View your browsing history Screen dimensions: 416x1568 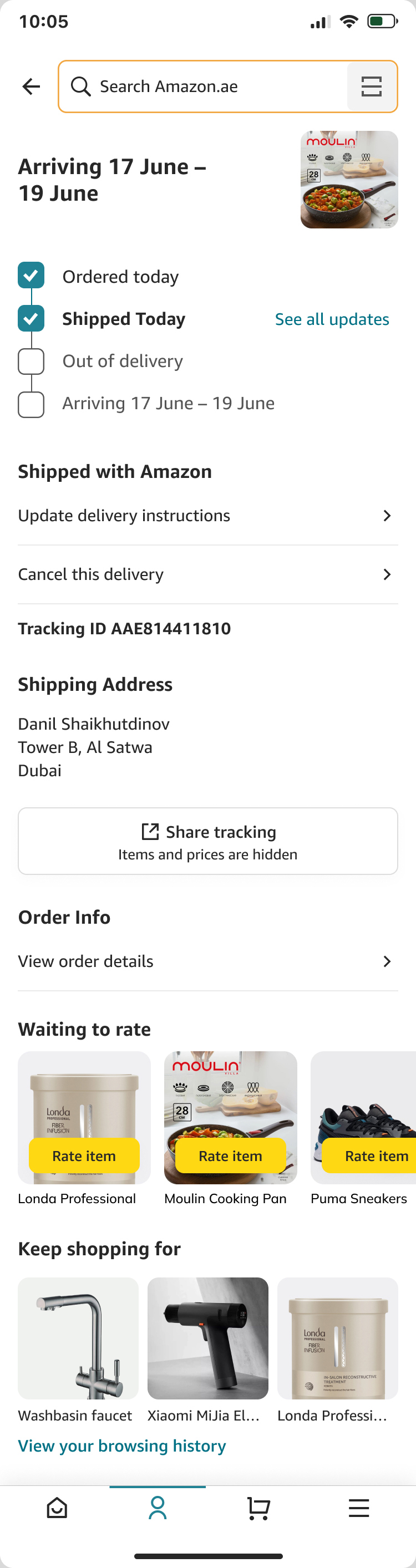click(122, 1445)
